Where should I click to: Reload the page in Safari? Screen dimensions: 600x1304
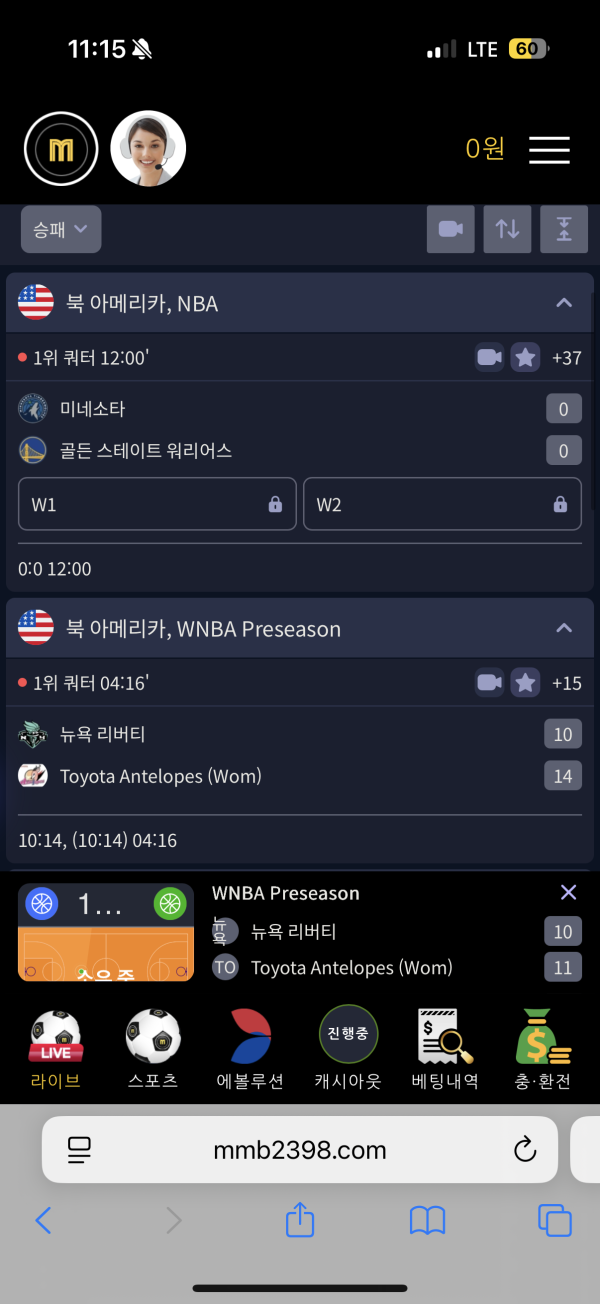(525, 1150)
